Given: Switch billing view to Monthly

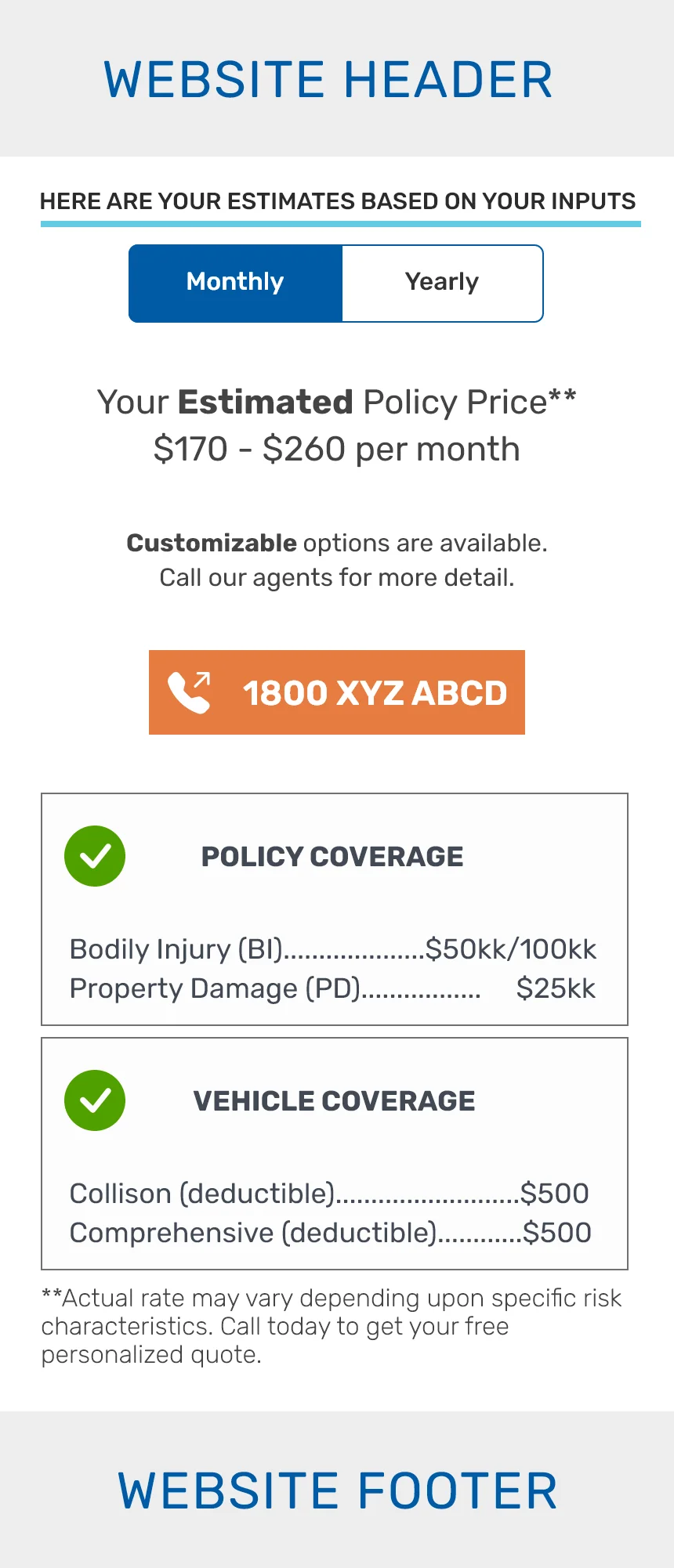Looking at the screenshot, I should click(x=234, y=282).
